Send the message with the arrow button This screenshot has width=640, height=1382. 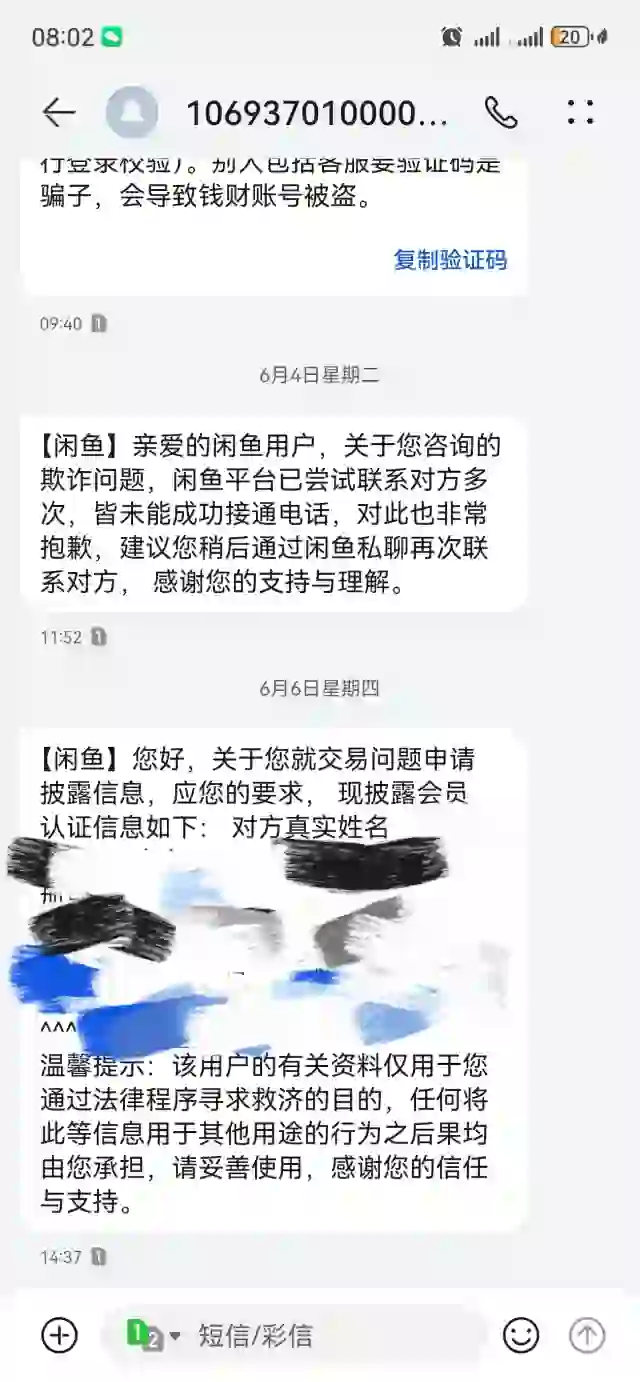point(587,1334)
